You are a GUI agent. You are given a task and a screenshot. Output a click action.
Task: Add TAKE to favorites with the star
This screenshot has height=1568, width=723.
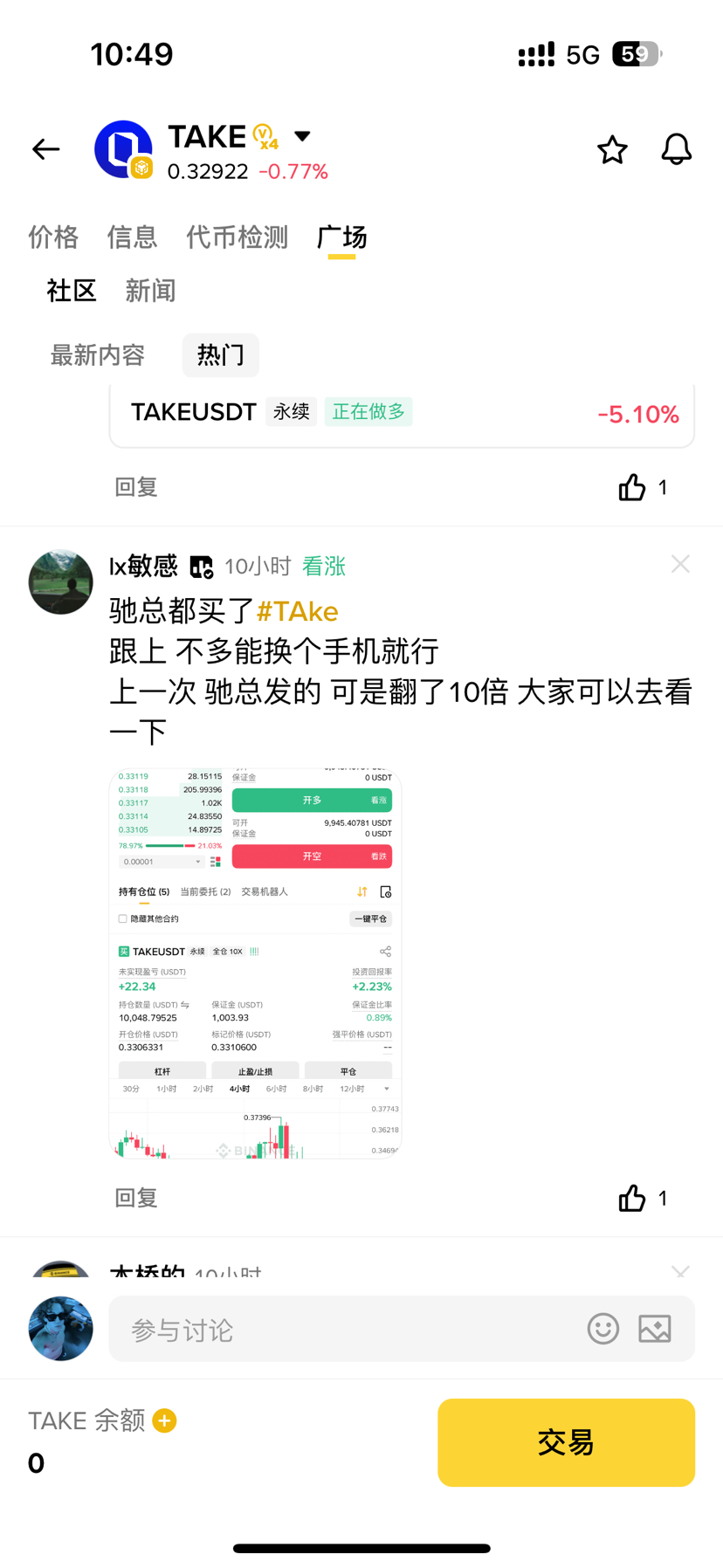click(612, 150)
